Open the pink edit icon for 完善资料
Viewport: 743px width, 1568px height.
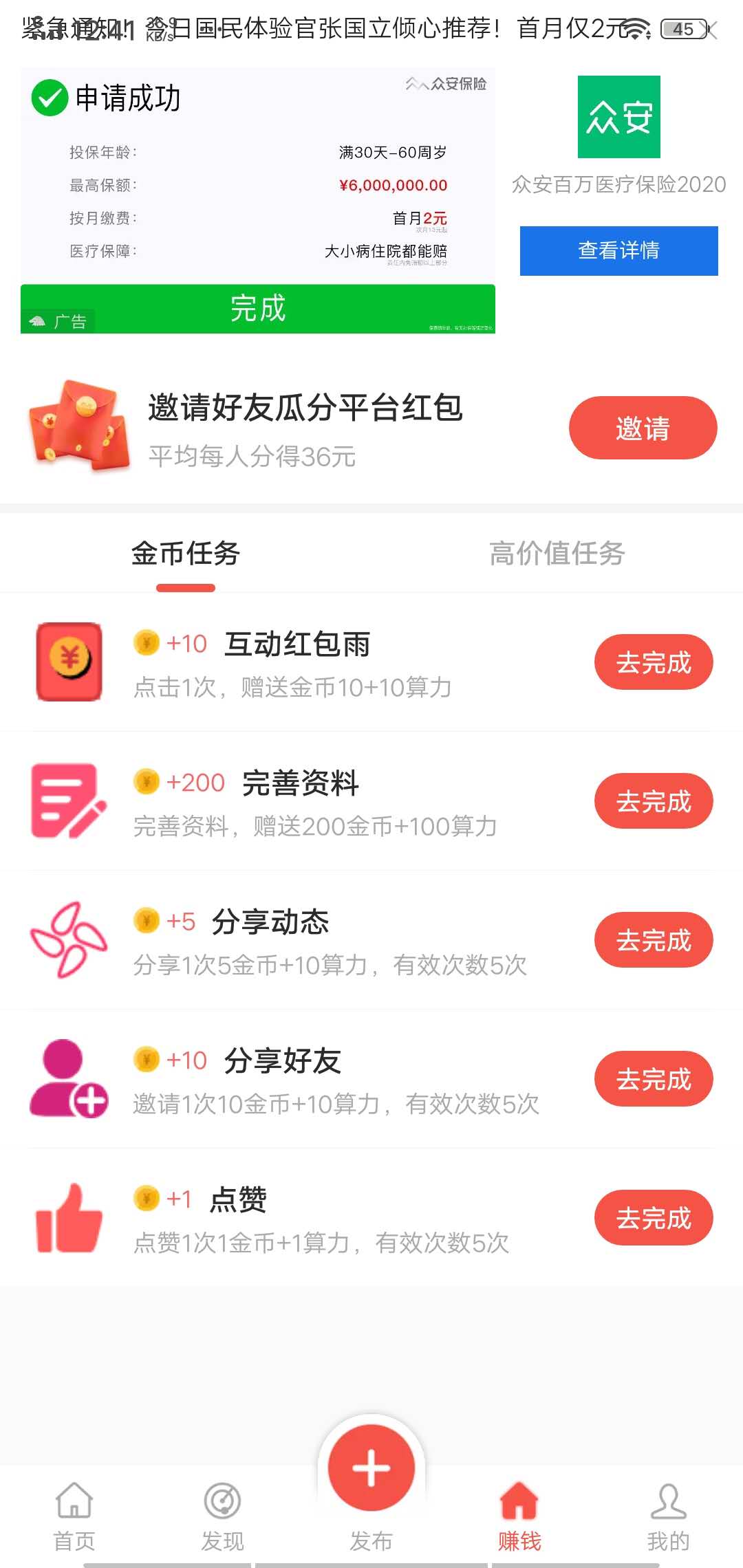click(x=69, y=800)
